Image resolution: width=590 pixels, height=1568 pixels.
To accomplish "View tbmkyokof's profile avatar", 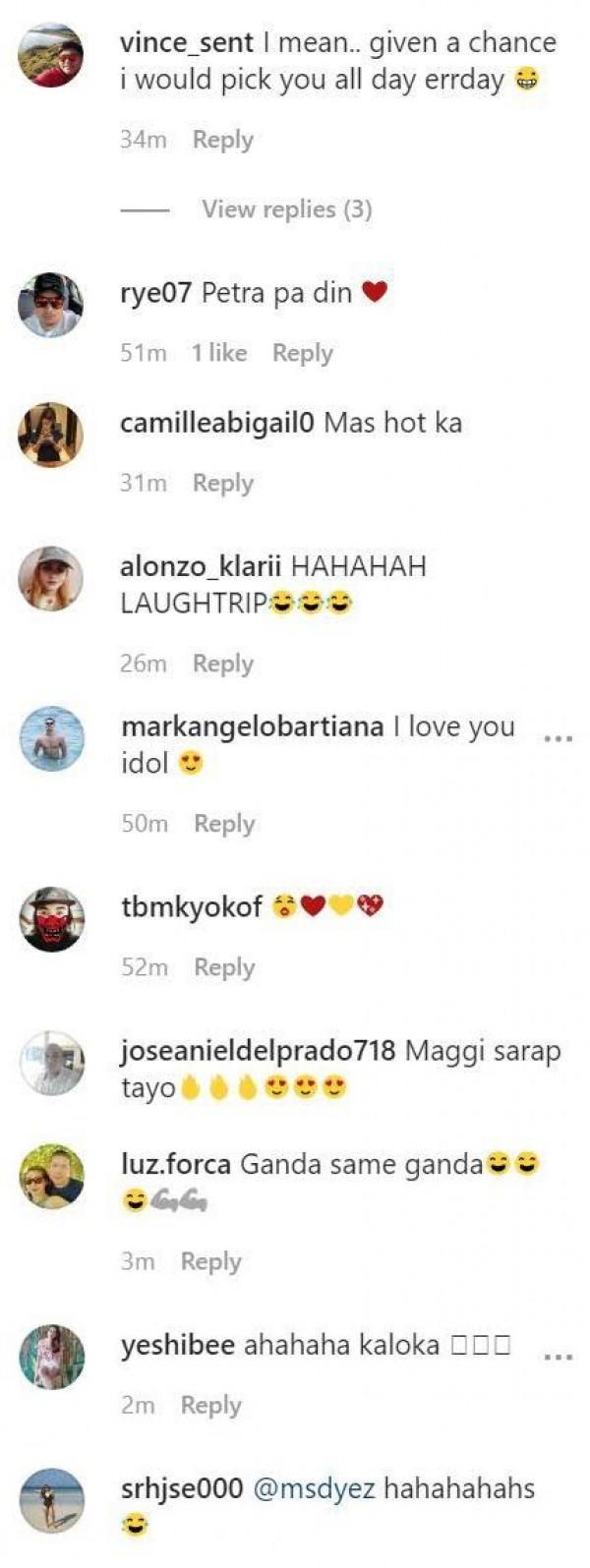I will pyautogui.click(x=52, y=918).
